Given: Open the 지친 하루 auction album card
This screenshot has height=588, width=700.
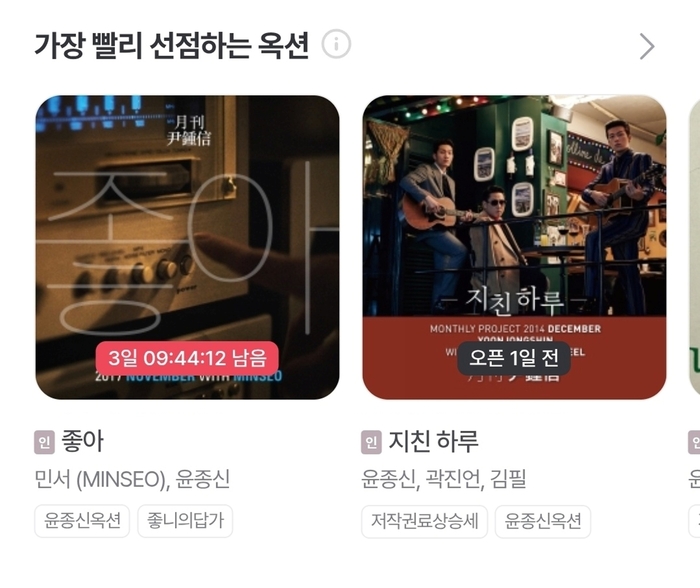Looking at the screenshot, I should [514, 247].
